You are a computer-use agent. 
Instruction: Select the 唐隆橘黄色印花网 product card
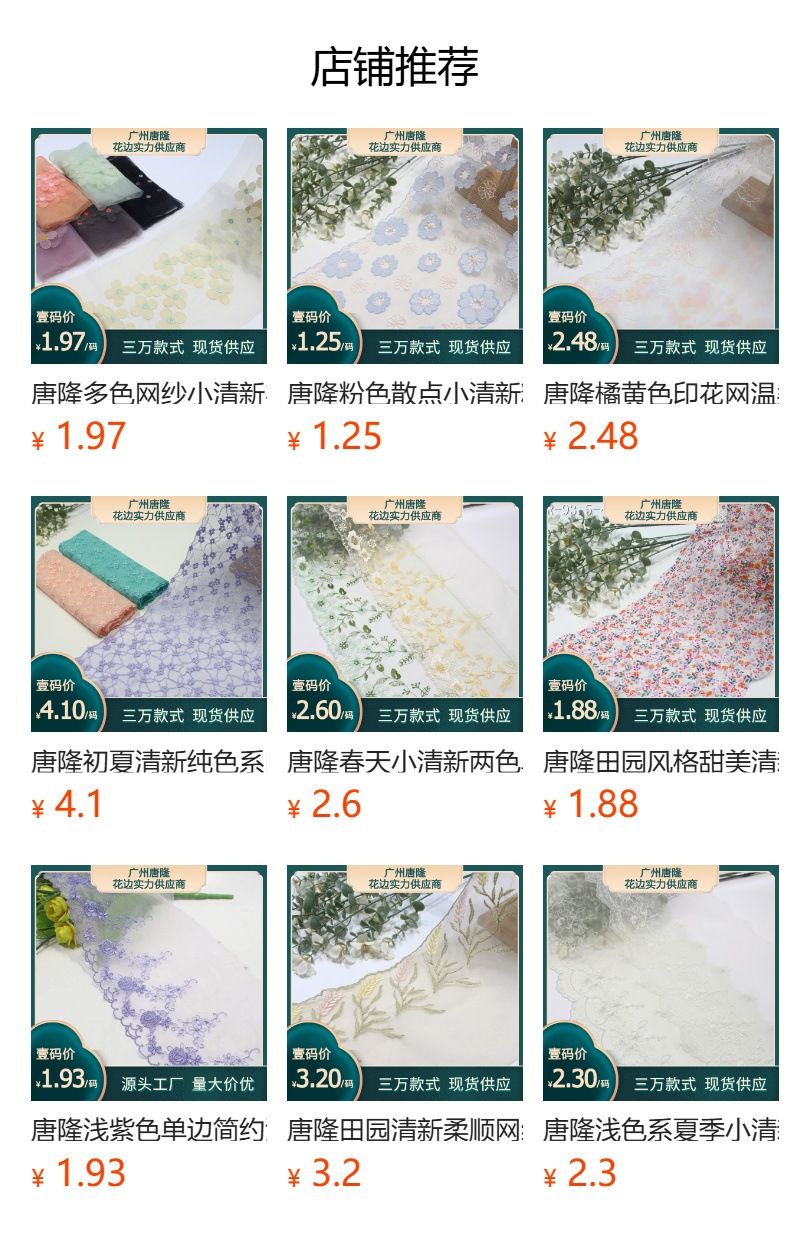click(660, 246)
